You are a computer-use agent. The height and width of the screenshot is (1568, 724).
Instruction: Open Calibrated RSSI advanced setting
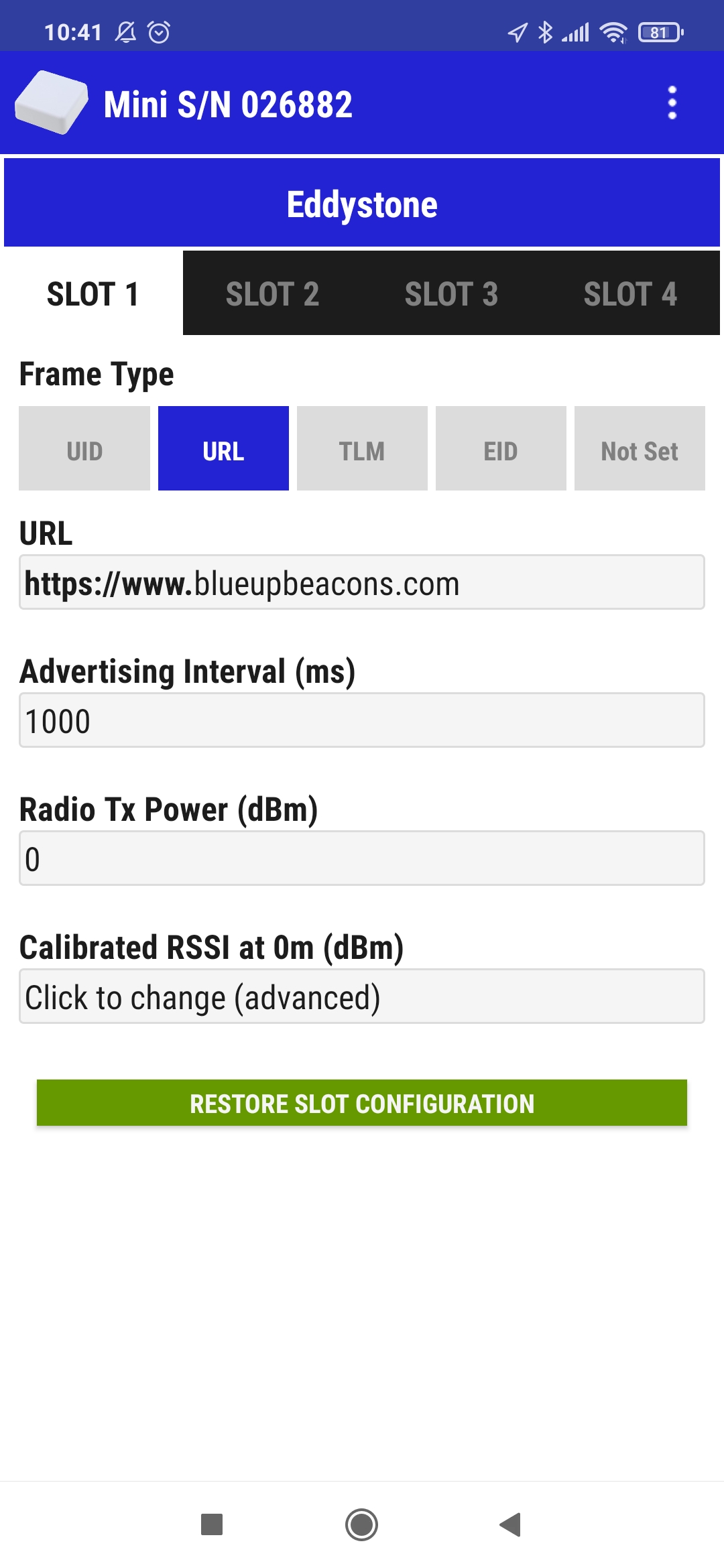pos(362,996)
